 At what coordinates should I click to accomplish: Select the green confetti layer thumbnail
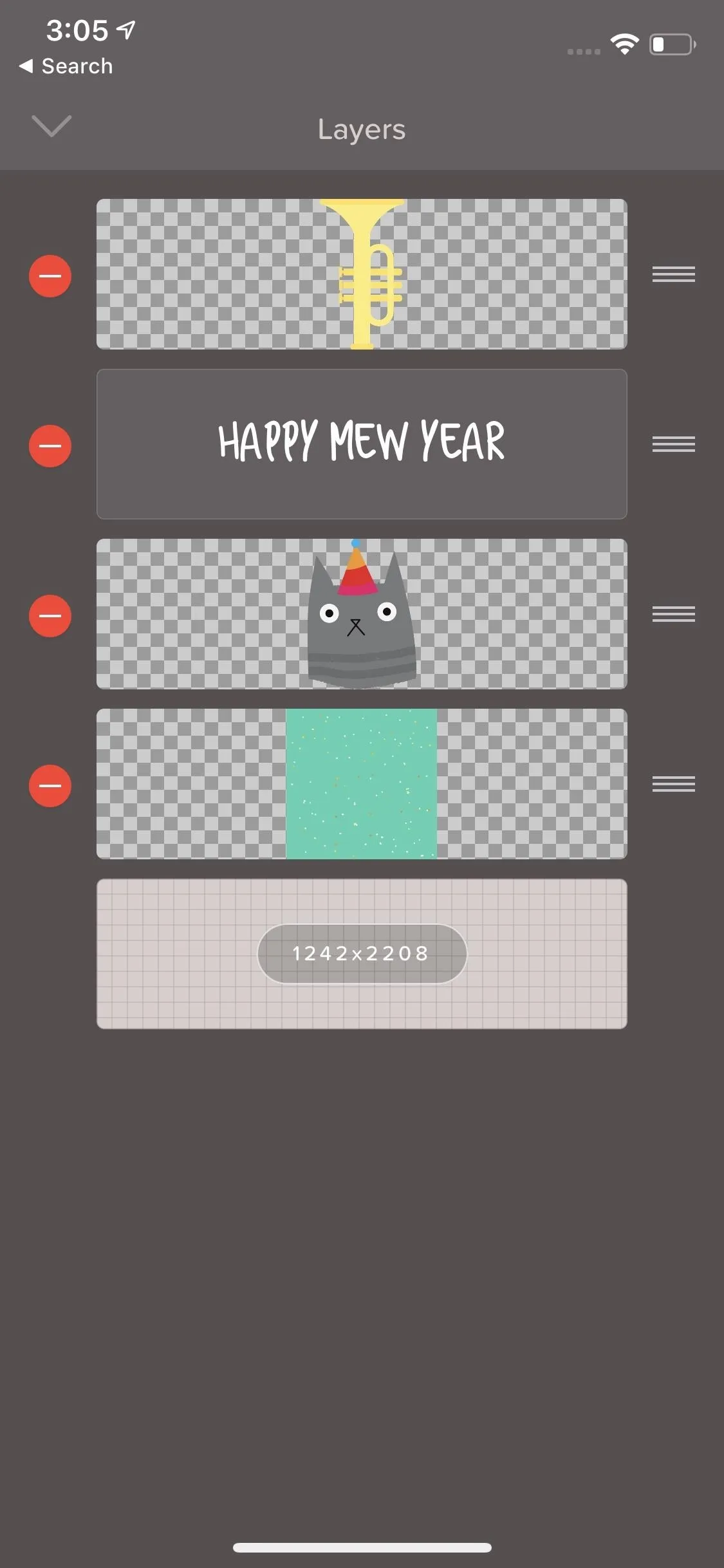(x=362, y=784)
